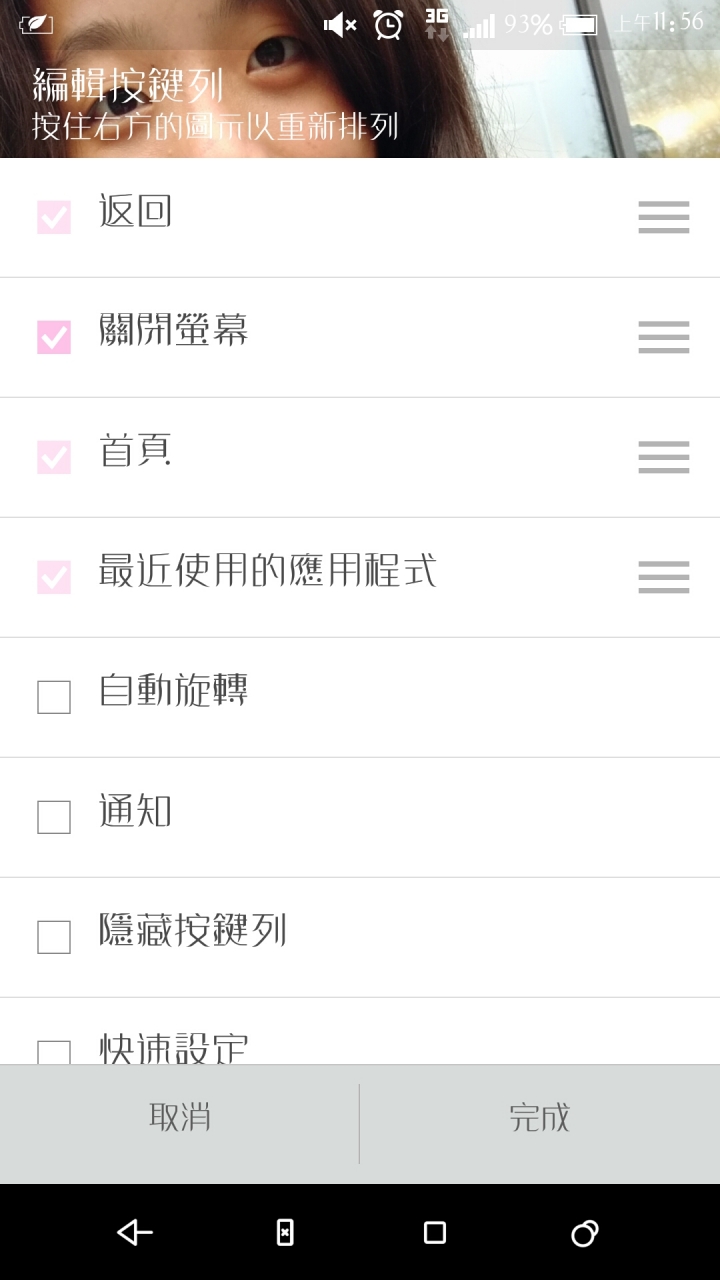Toggle the 最近使用的應用程式 checkbox
Image resolution: width=720 pixels, height=1280 pixels.
(54, 577)
